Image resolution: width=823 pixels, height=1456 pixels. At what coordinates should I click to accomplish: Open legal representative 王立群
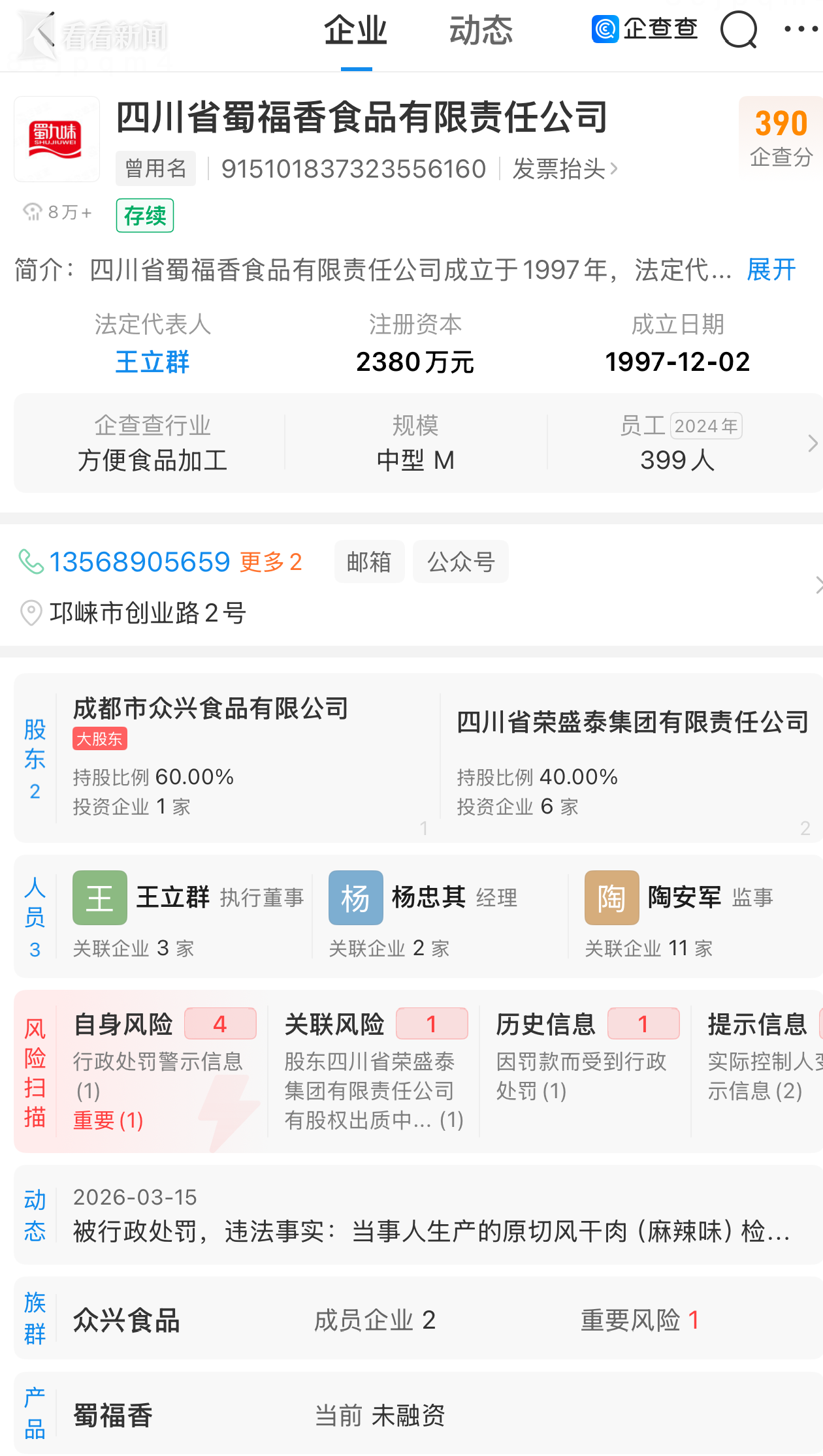point(152,362)
